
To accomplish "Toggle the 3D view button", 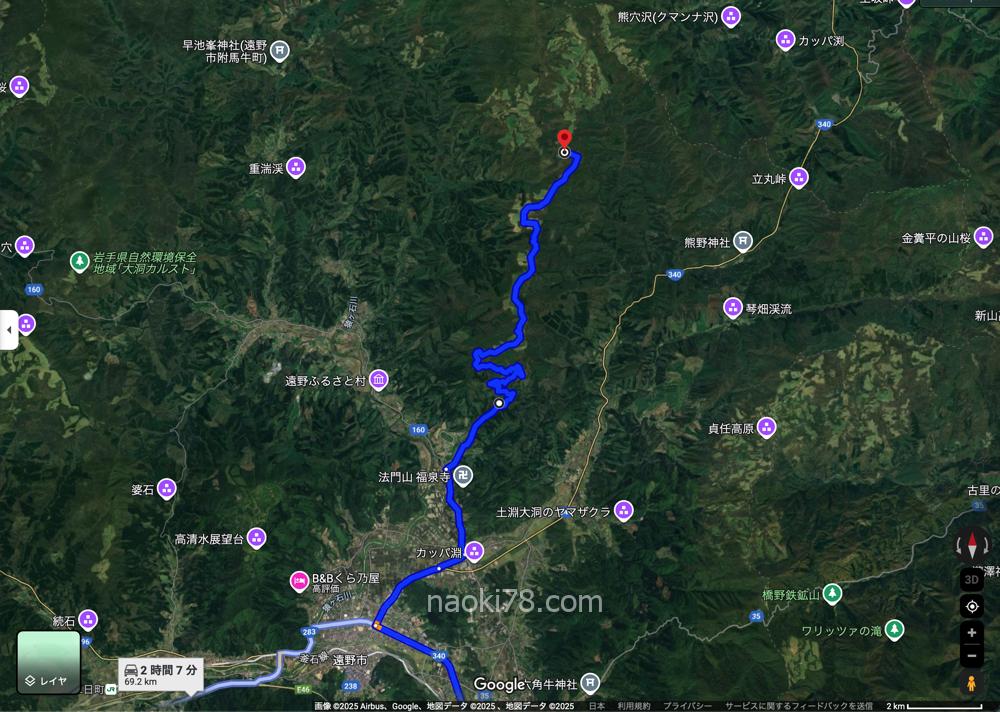I will (972, 580).
